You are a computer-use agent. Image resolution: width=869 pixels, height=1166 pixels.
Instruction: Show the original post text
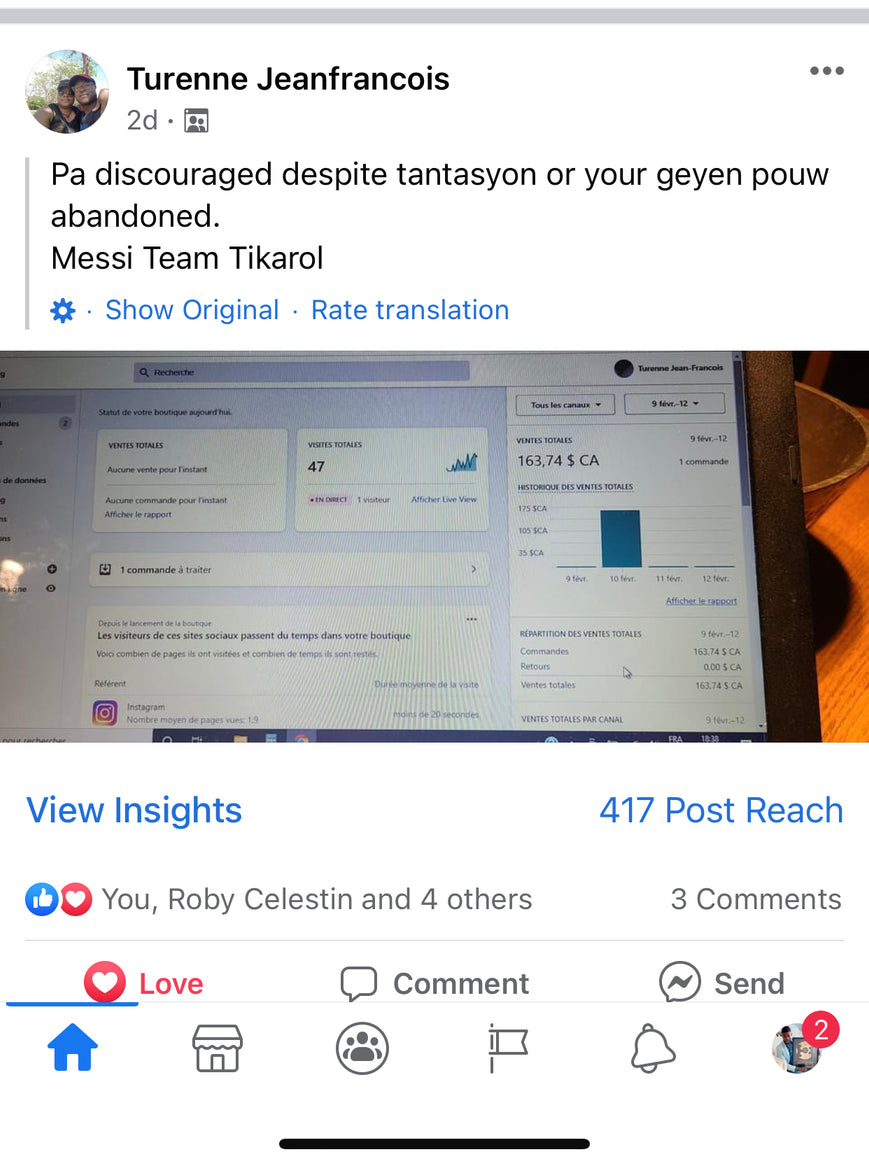point(192,310)
